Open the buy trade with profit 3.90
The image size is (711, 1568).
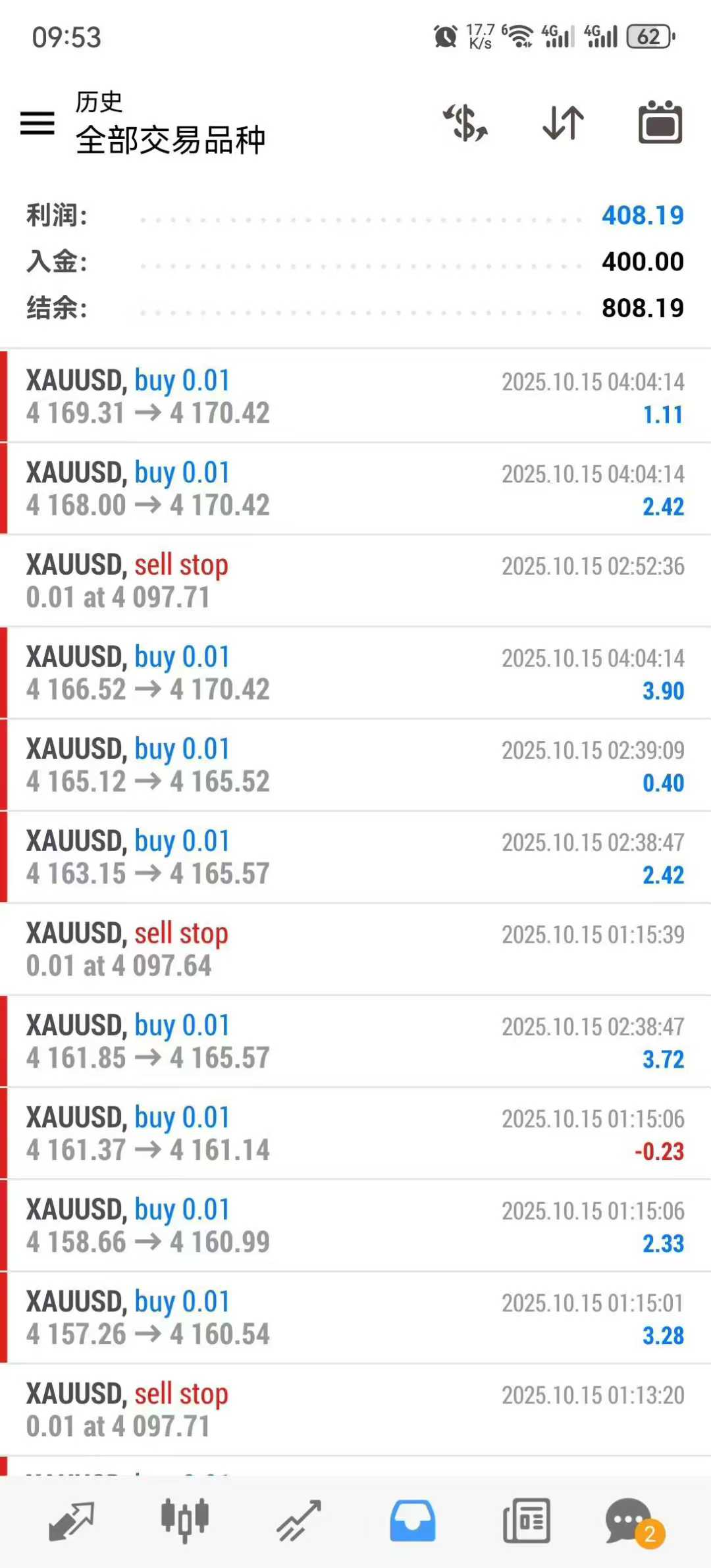(355, 673)
